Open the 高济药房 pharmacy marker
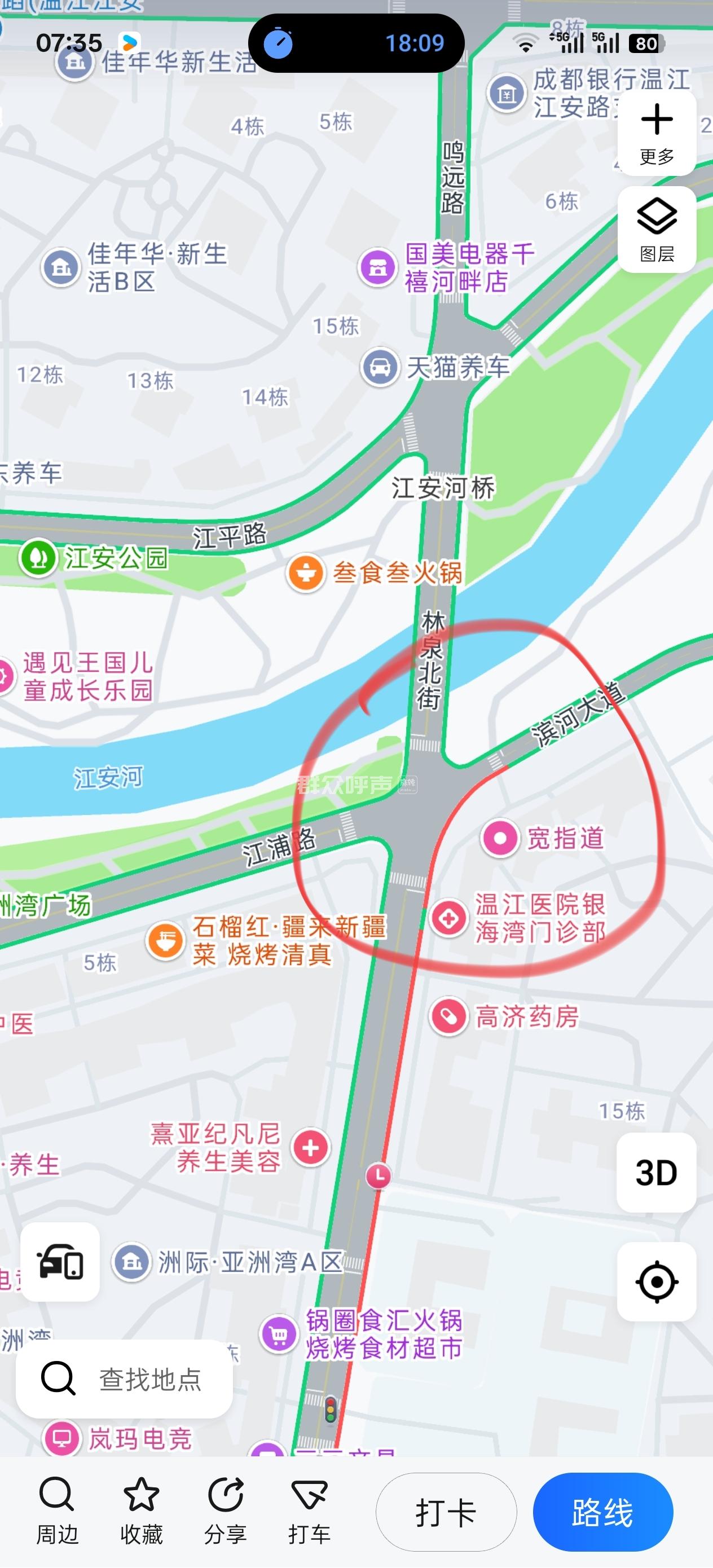This screenshot has width=713, height=1568. pos(449,1016)
